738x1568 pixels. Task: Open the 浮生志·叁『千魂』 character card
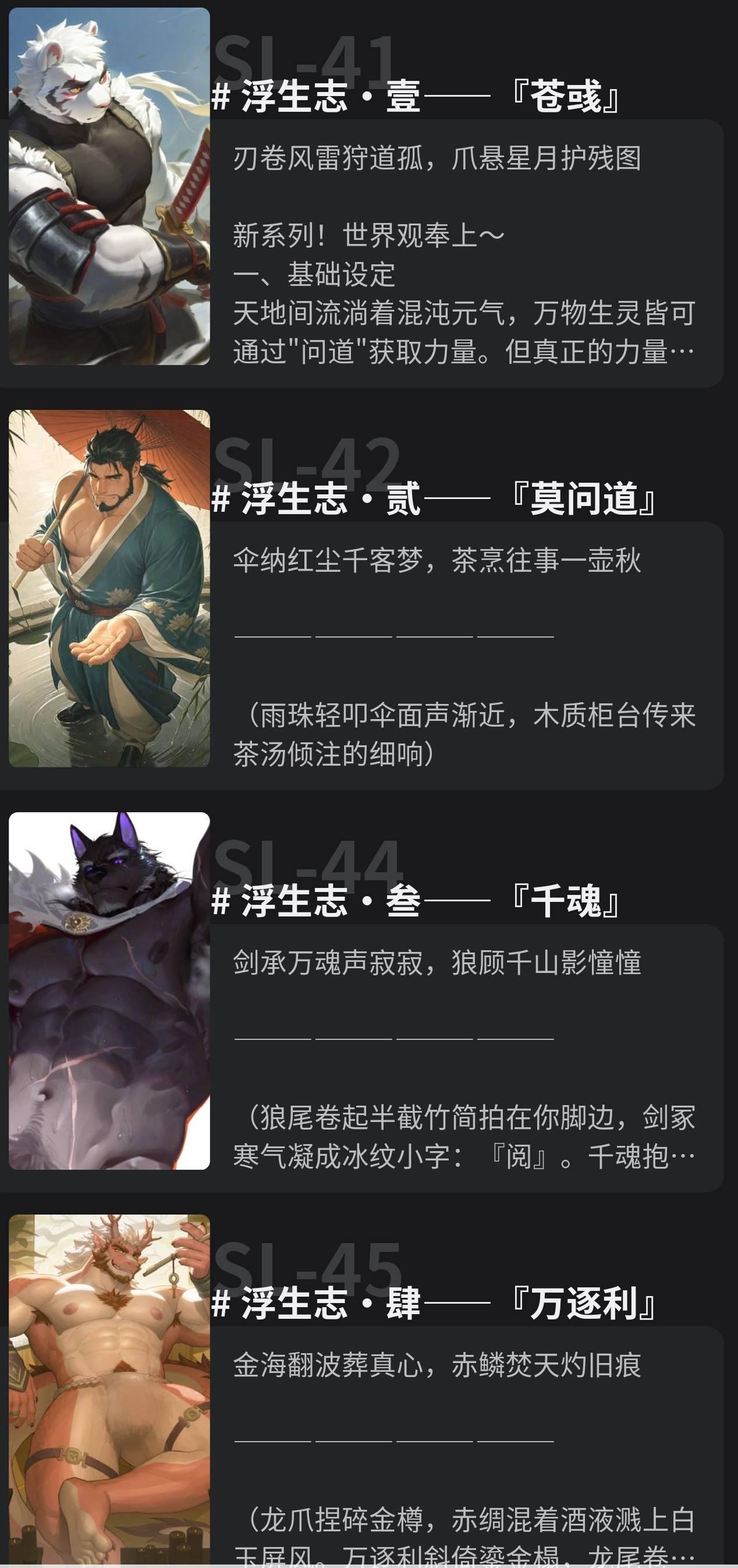coord(416,901)
